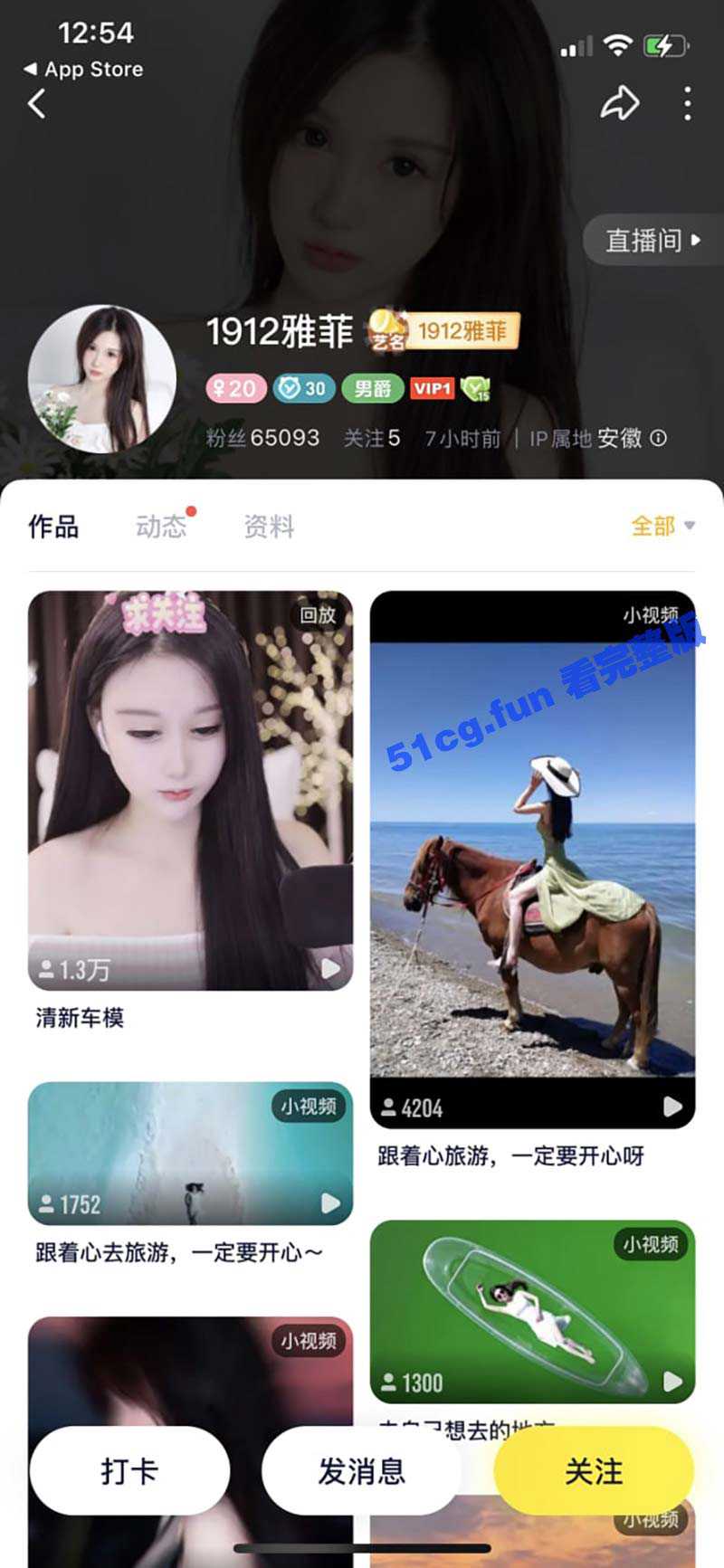Tap the 打卡 check-in button

[x=129, y=1470]
